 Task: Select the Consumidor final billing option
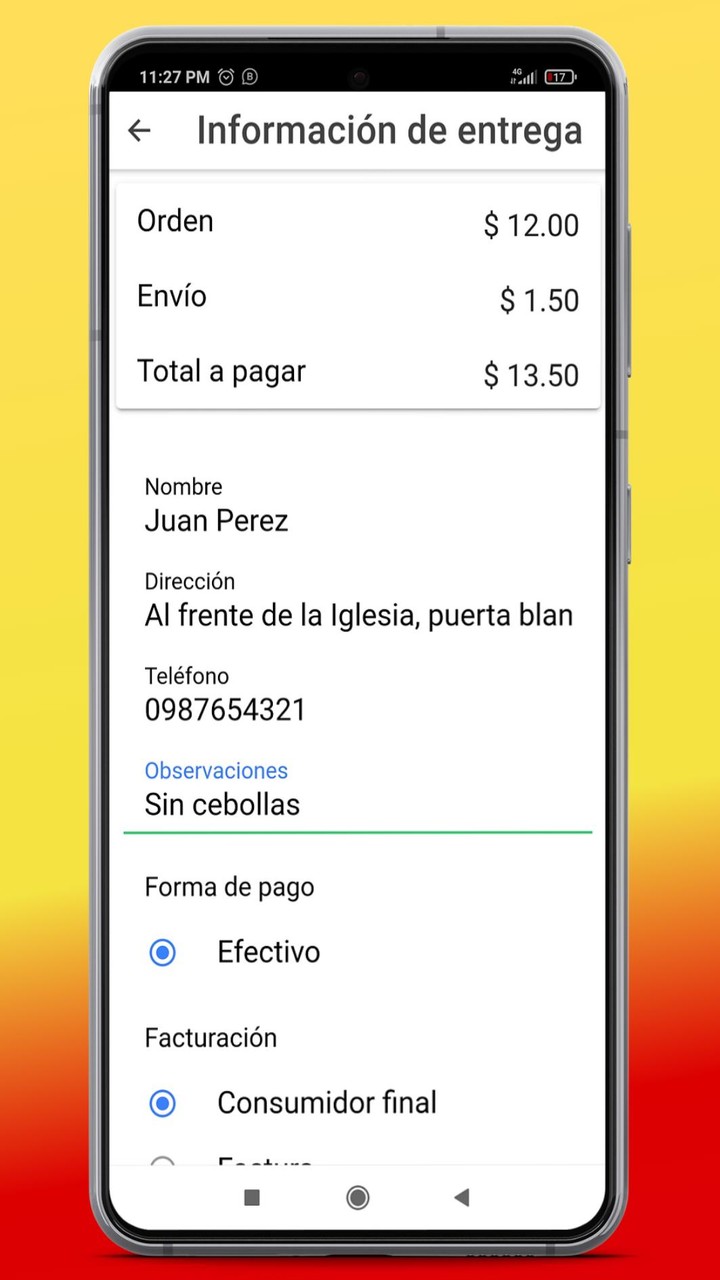click(x=162, y=1103)
